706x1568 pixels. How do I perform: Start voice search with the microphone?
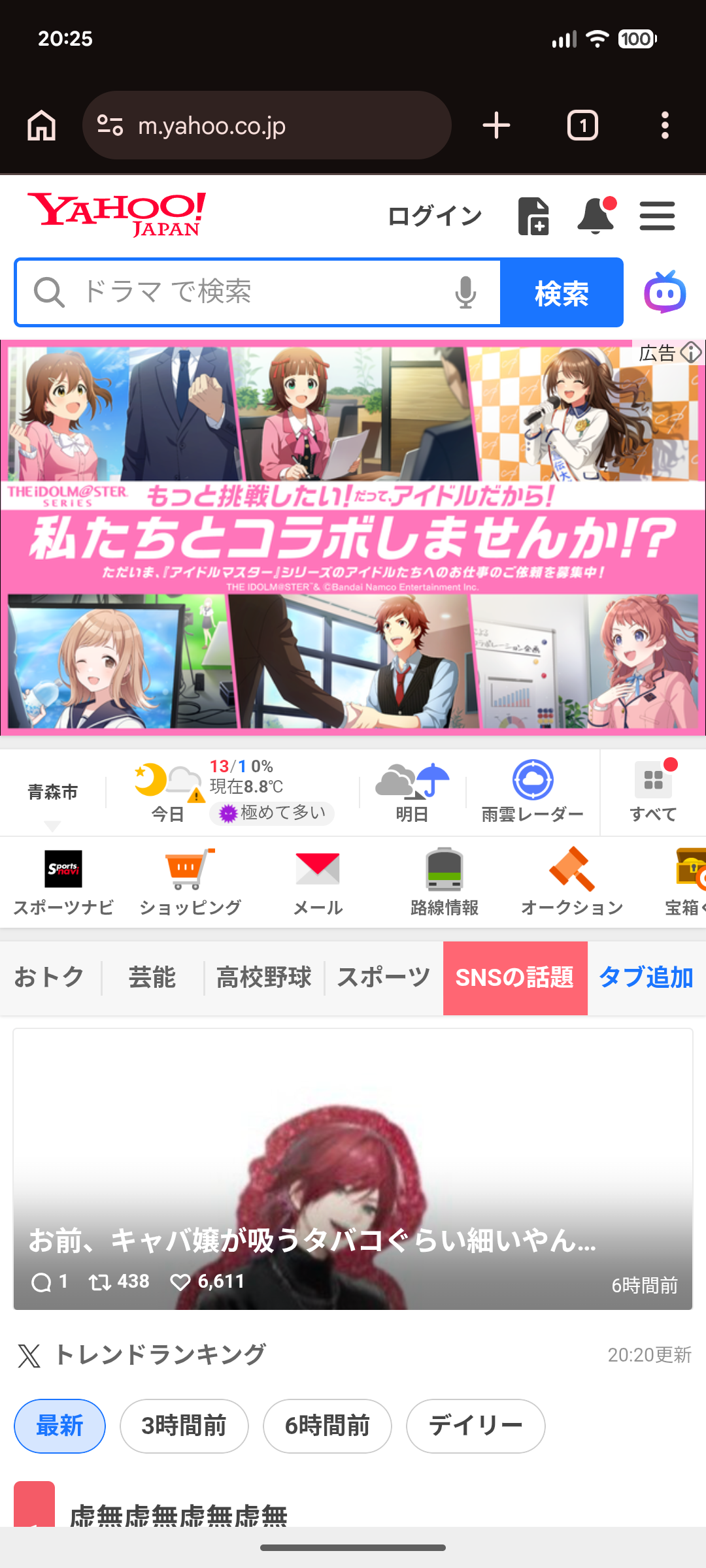[x=465, y=292]
